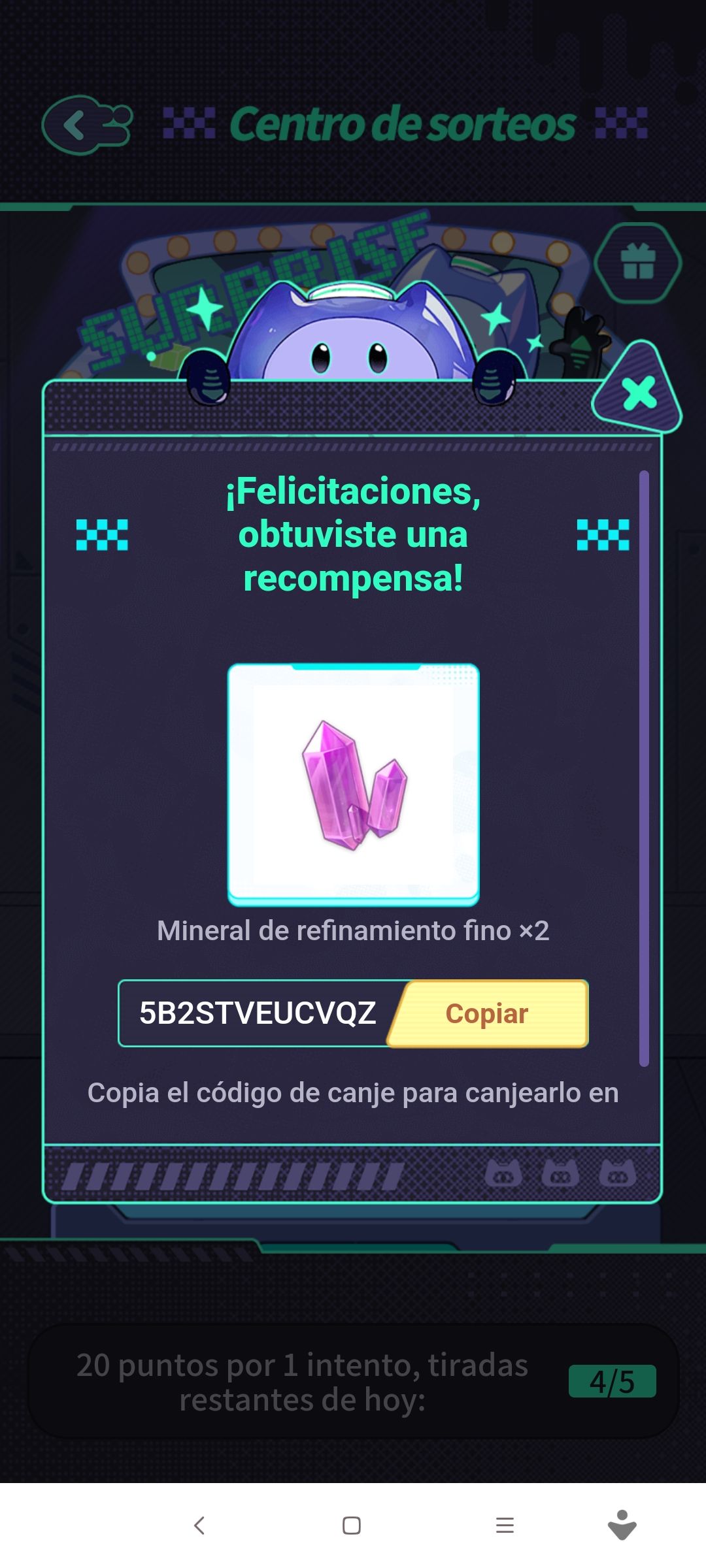The image size is (706, 1568).
Task: Open the system recent apps menu
Action: 505,1526
